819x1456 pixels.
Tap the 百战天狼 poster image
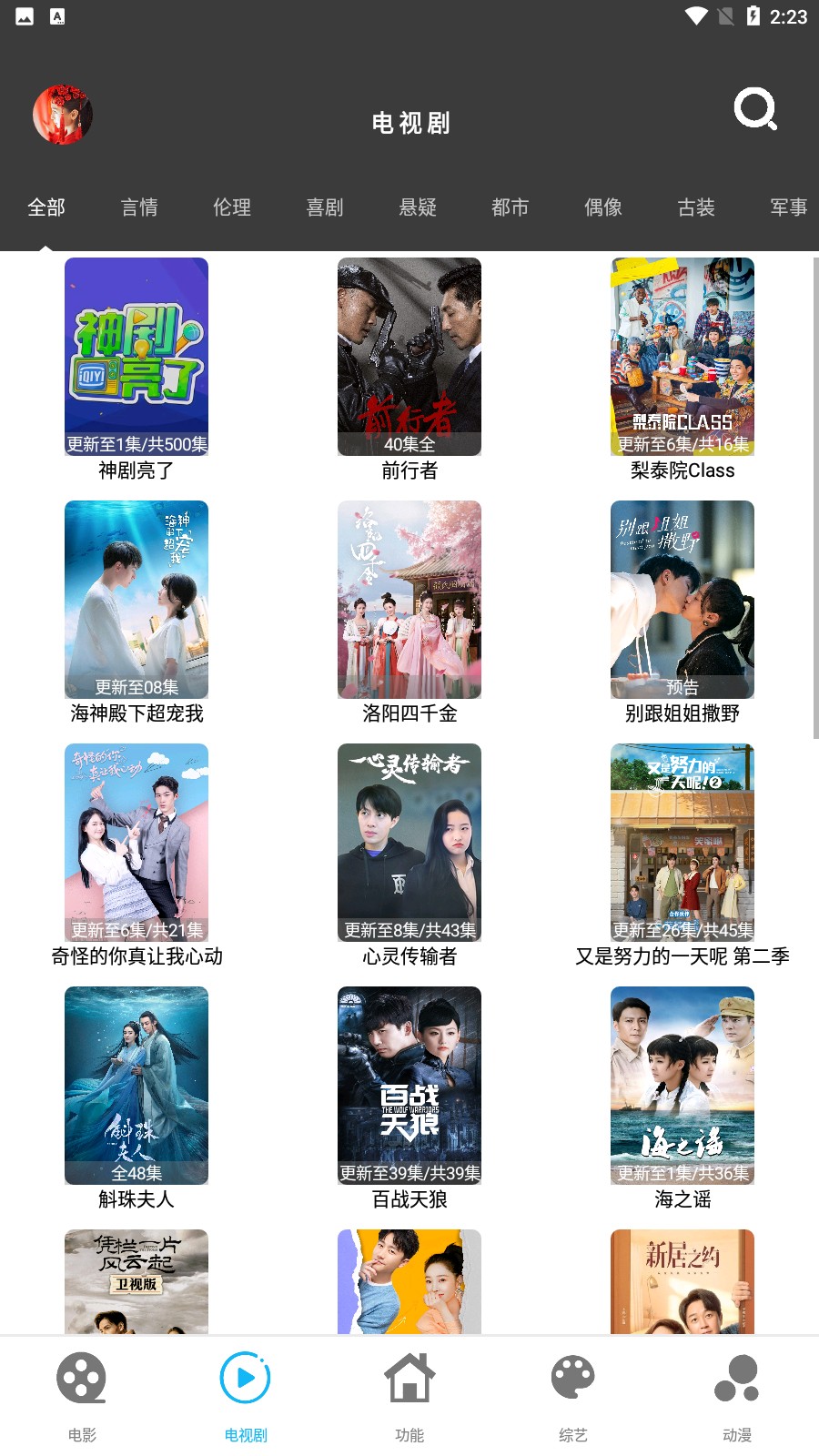409,1086
